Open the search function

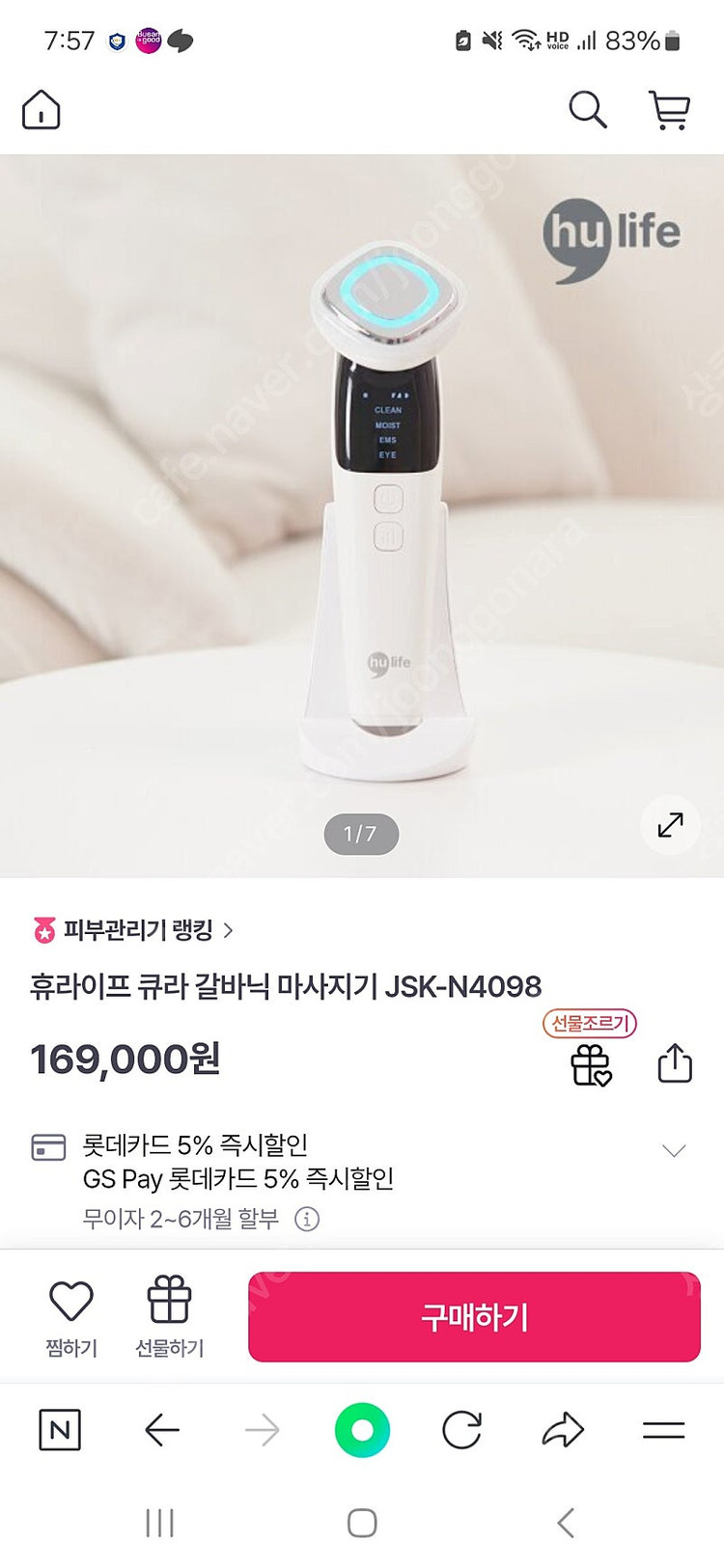588,110
